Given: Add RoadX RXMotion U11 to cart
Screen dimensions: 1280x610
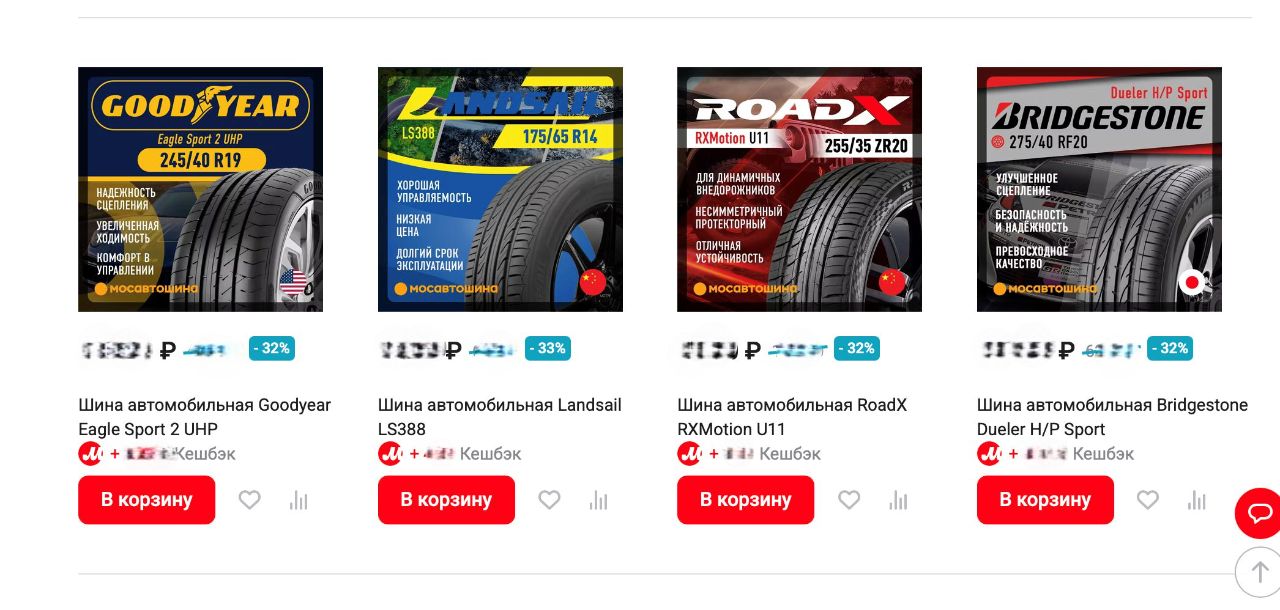Looking at the screenshot, I should (x=745, y=500).
